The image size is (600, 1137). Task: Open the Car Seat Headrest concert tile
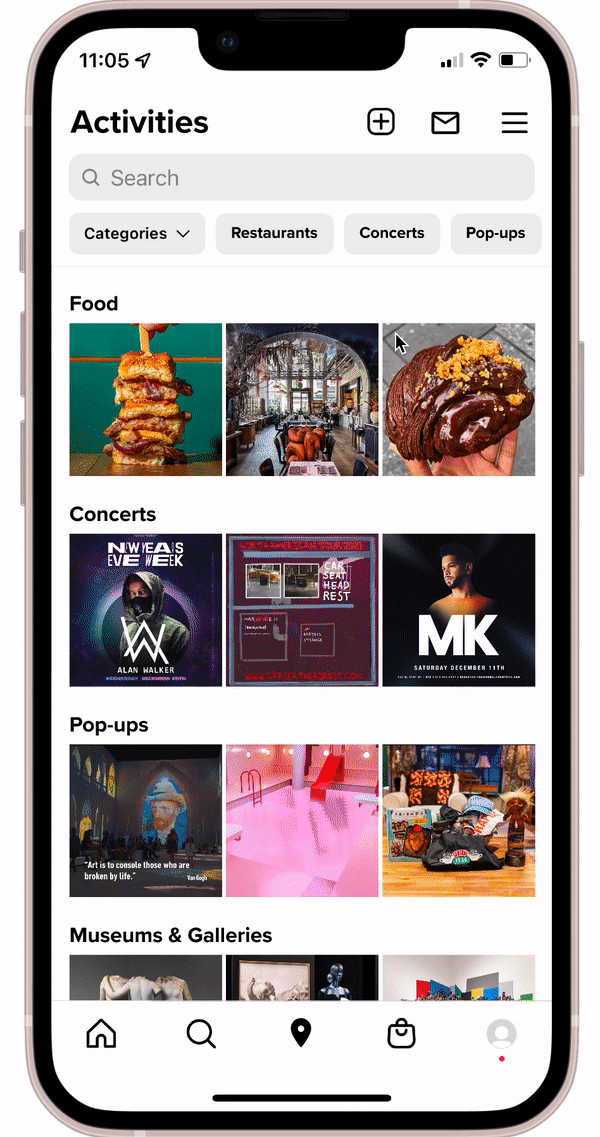pos(302,610)
